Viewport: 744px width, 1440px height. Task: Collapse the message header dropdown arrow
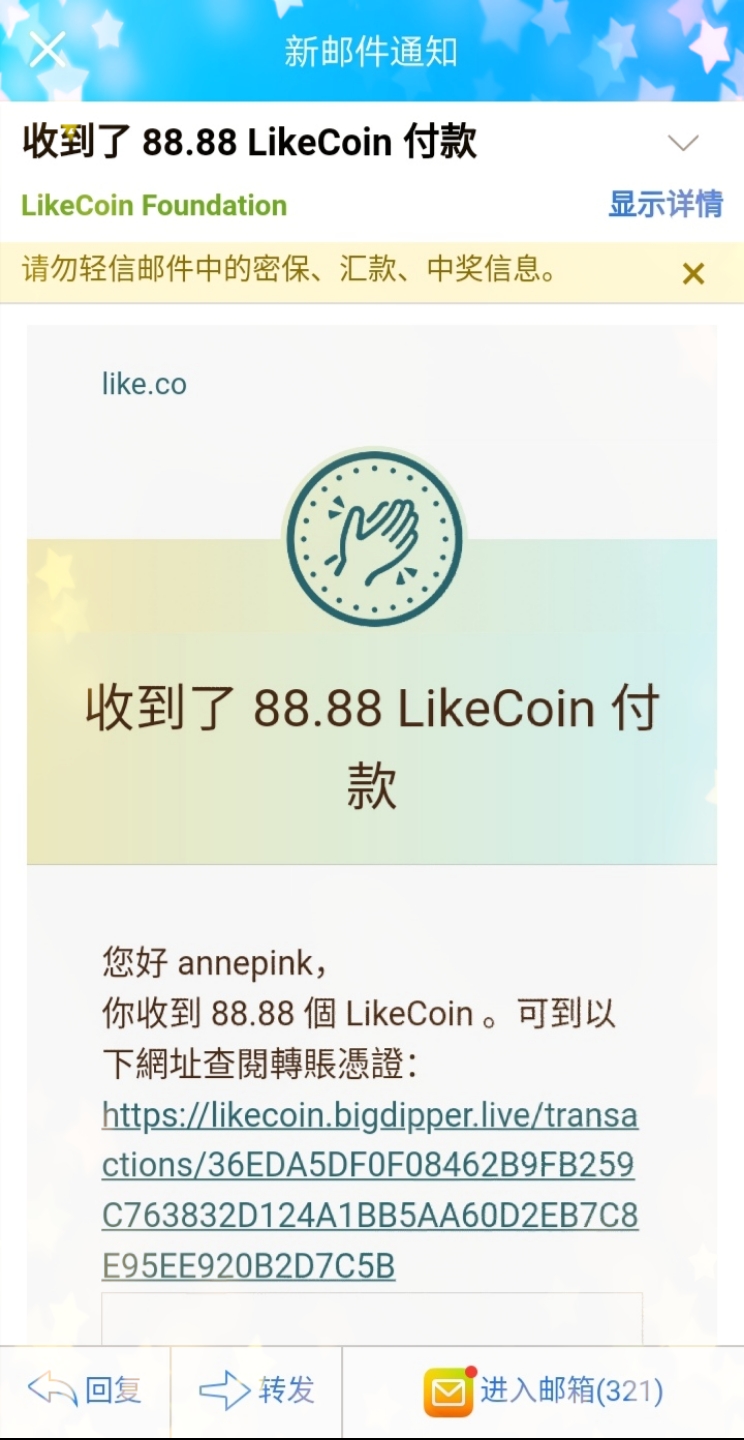[683, 142]
